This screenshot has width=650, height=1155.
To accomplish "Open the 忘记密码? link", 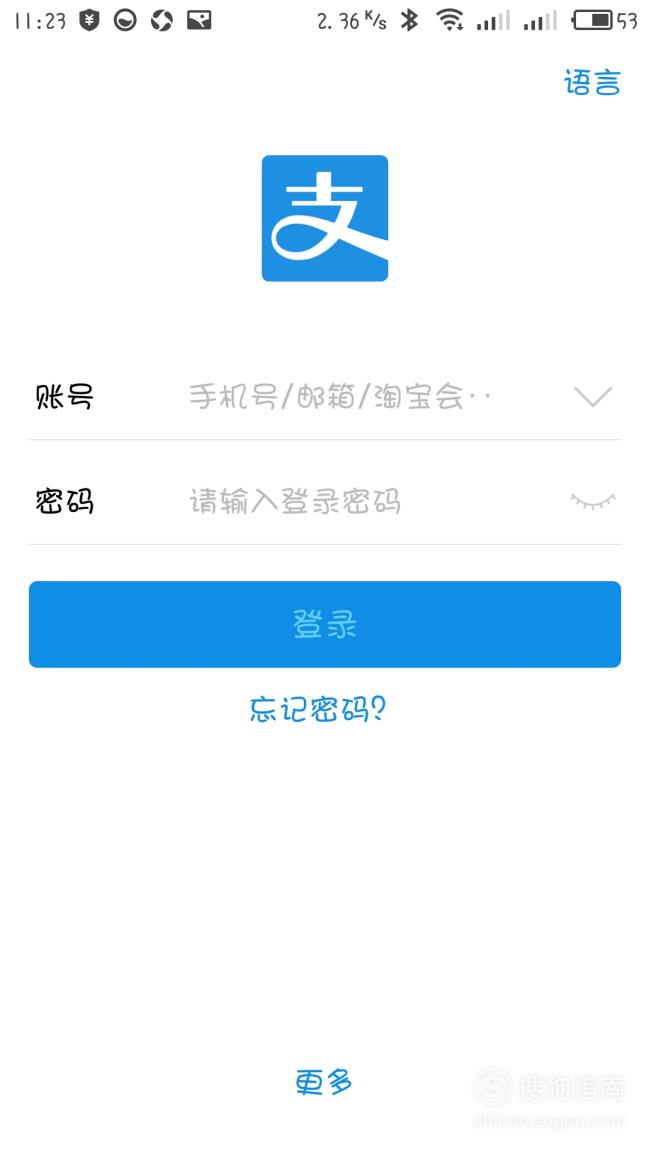I will point(318,709).
